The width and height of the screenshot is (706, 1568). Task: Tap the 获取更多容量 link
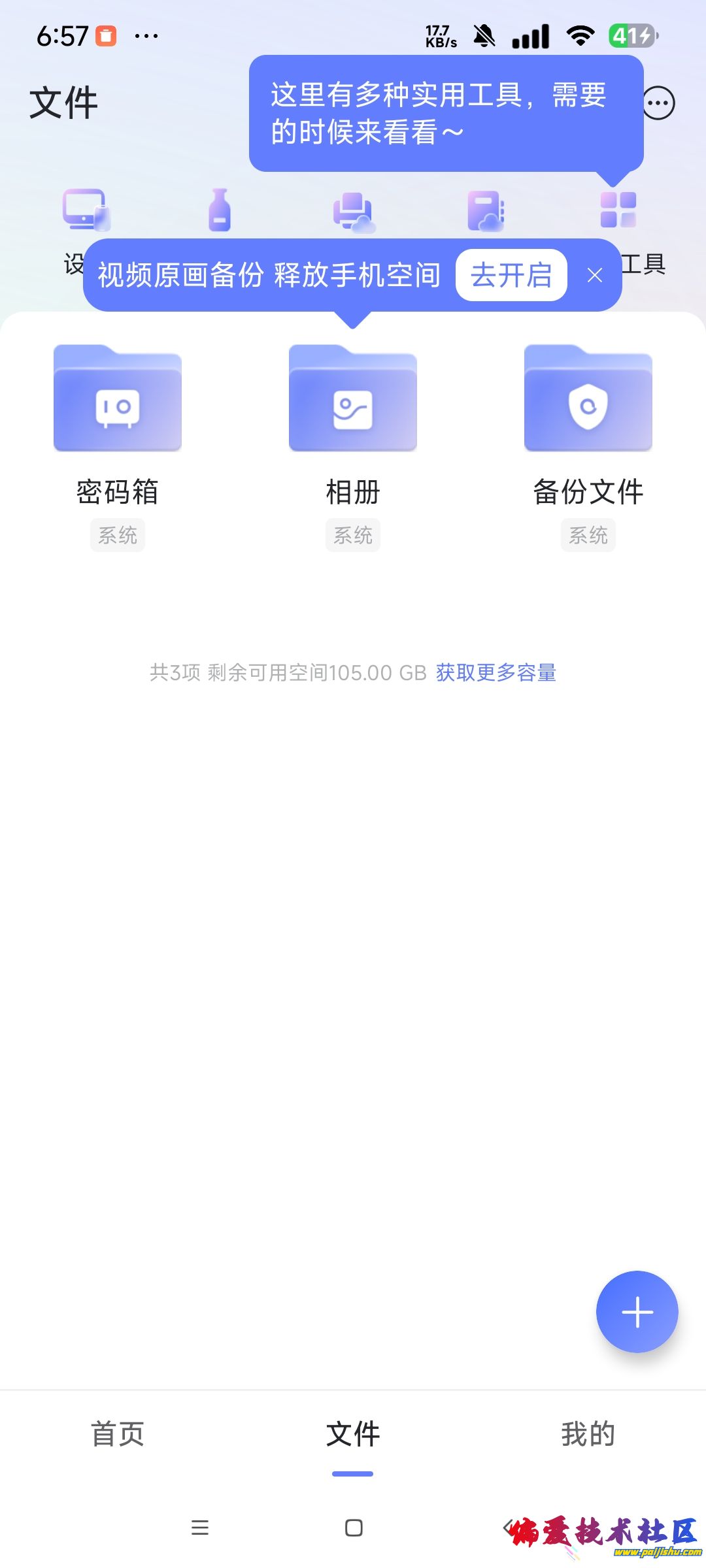click(496, 672)
